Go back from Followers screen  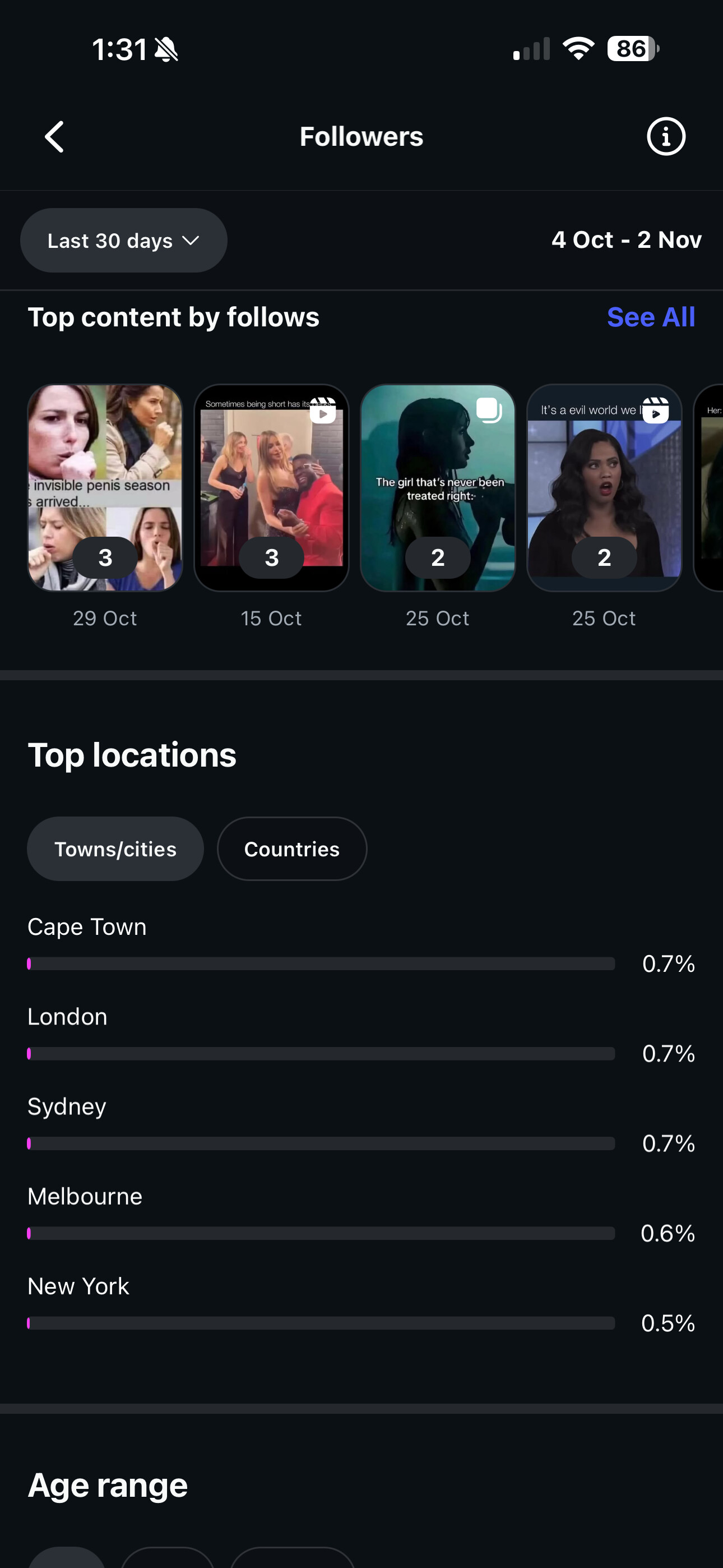point(55,136)
